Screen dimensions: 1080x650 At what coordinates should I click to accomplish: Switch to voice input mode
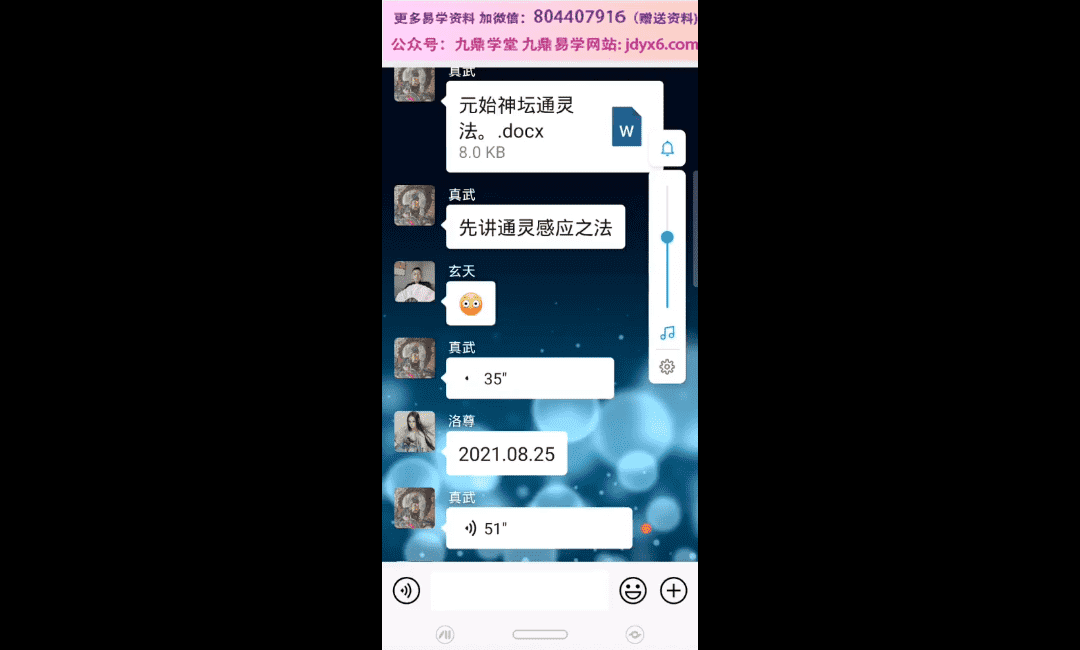tap(406, 591)
